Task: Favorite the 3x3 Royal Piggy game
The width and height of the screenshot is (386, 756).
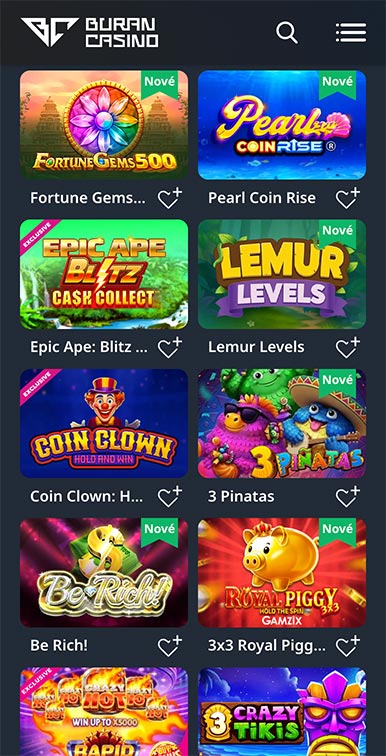Action: 348,646
